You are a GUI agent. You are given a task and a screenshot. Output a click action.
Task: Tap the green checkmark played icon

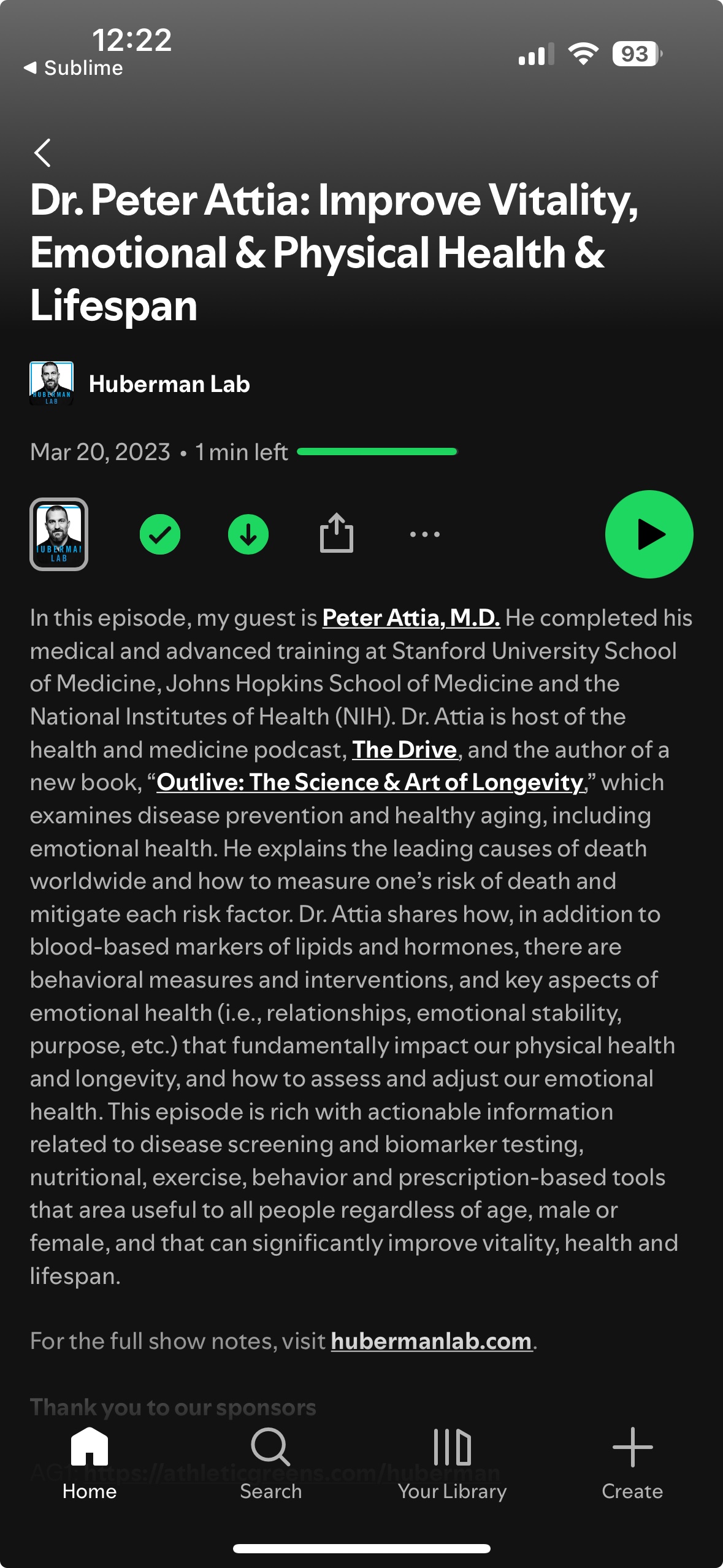[x=159, y=534]
